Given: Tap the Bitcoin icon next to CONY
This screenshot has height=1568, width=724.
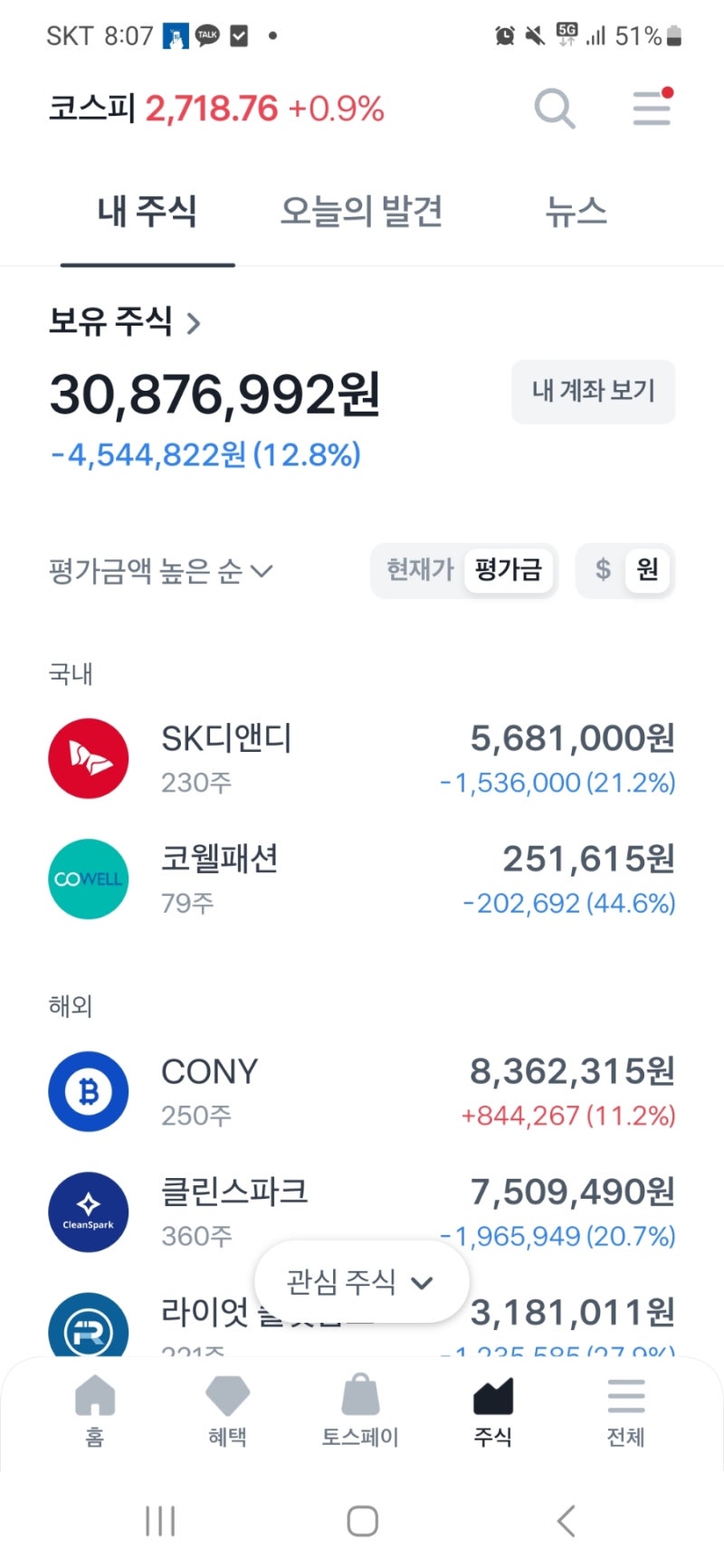Looking at the screenshot, I should click(x=88, y=1090).
